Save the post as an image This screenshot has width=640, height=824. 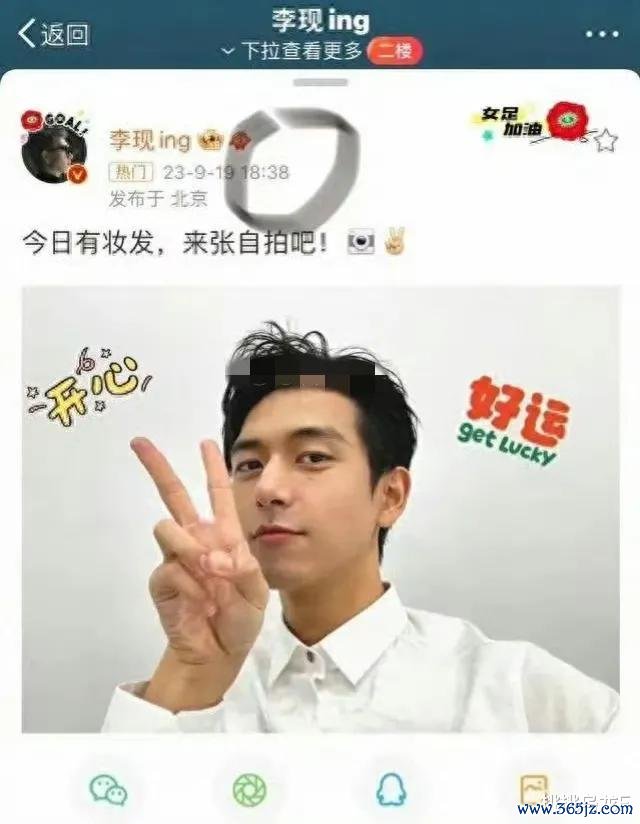click(533, 790)
